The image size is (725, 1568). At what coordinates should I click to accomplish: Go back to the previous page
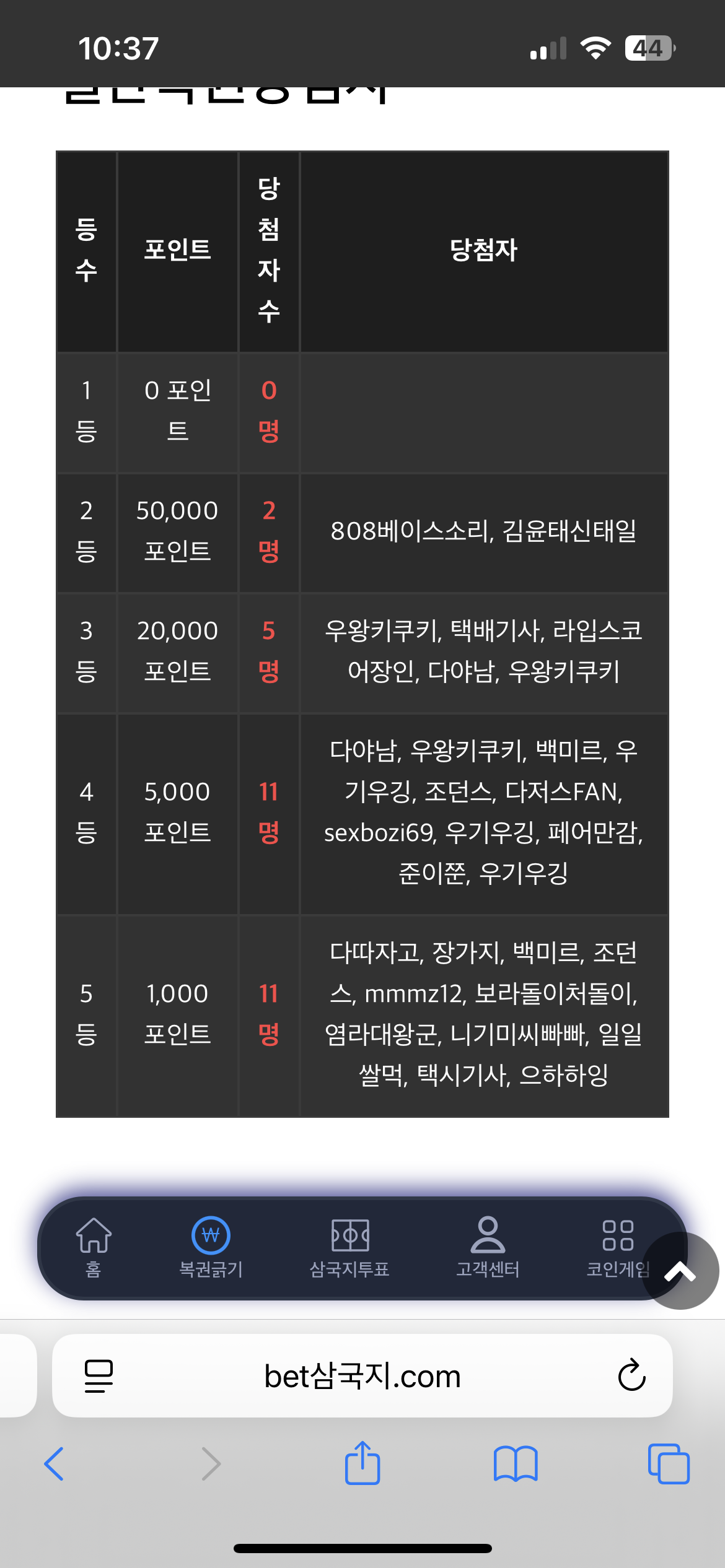point(55,1464)
